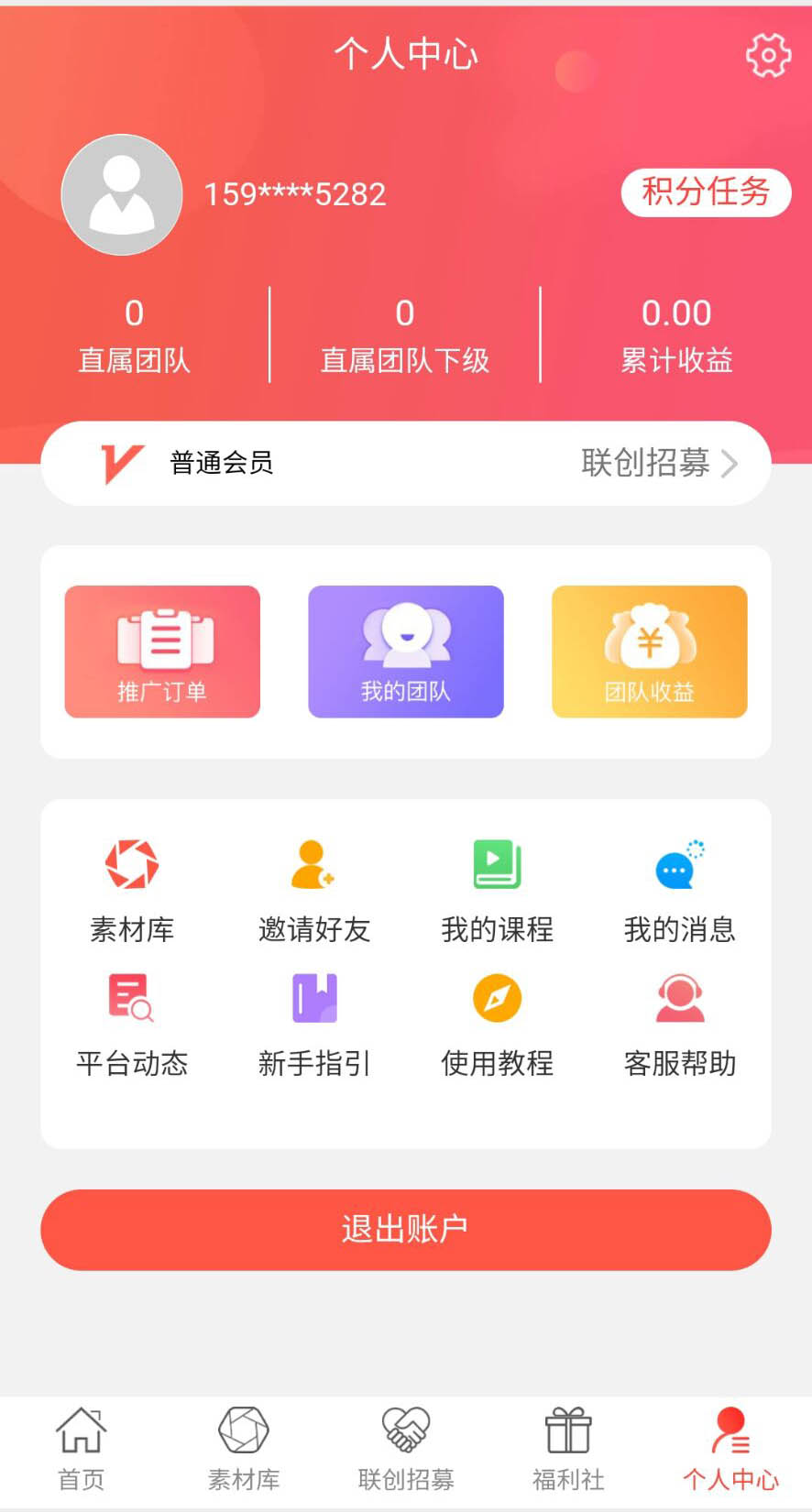Screen dimensions: 812x1512
Task: Tap the profile avatar picture
Action: [122, 194]
